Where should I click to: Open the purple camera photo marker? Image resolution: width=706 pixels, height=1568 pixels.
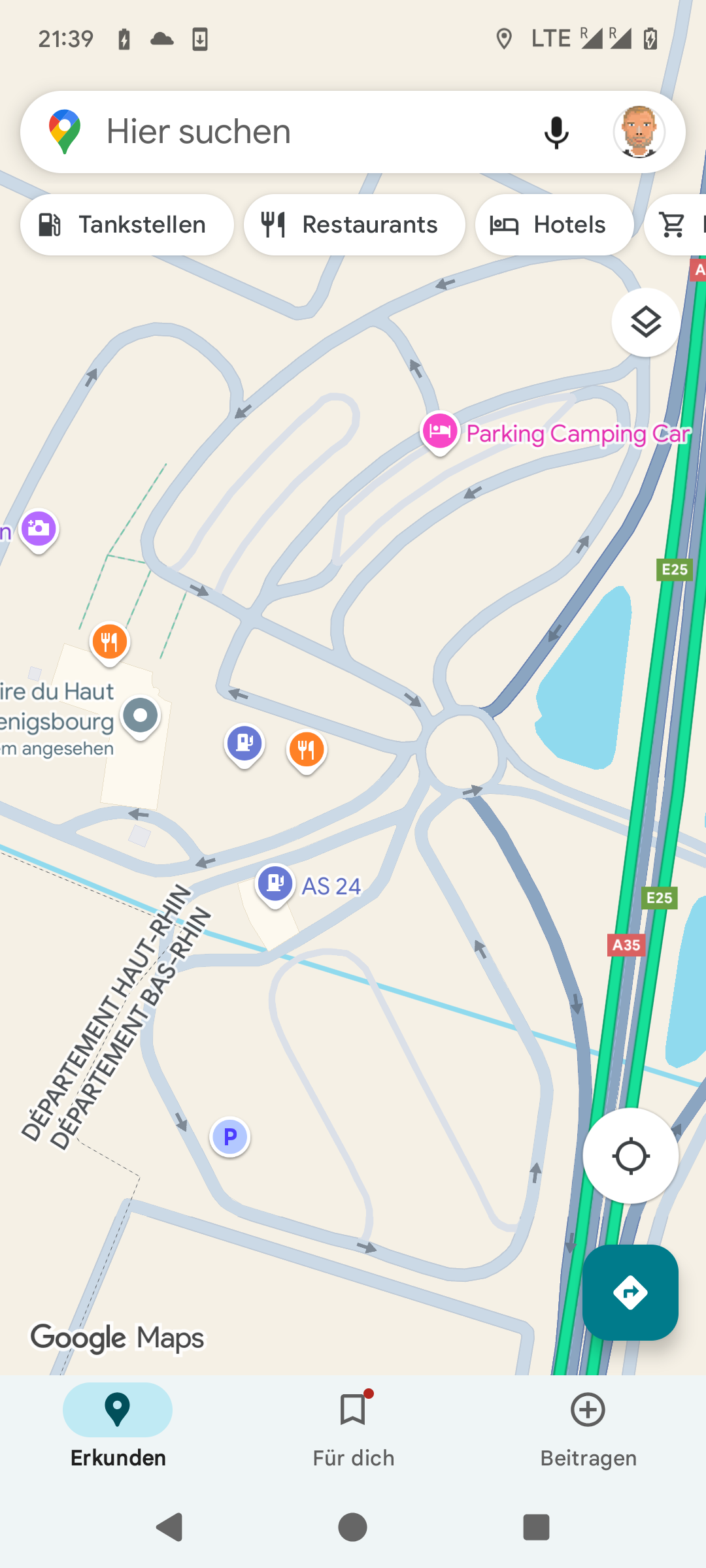tap(39, 529)
